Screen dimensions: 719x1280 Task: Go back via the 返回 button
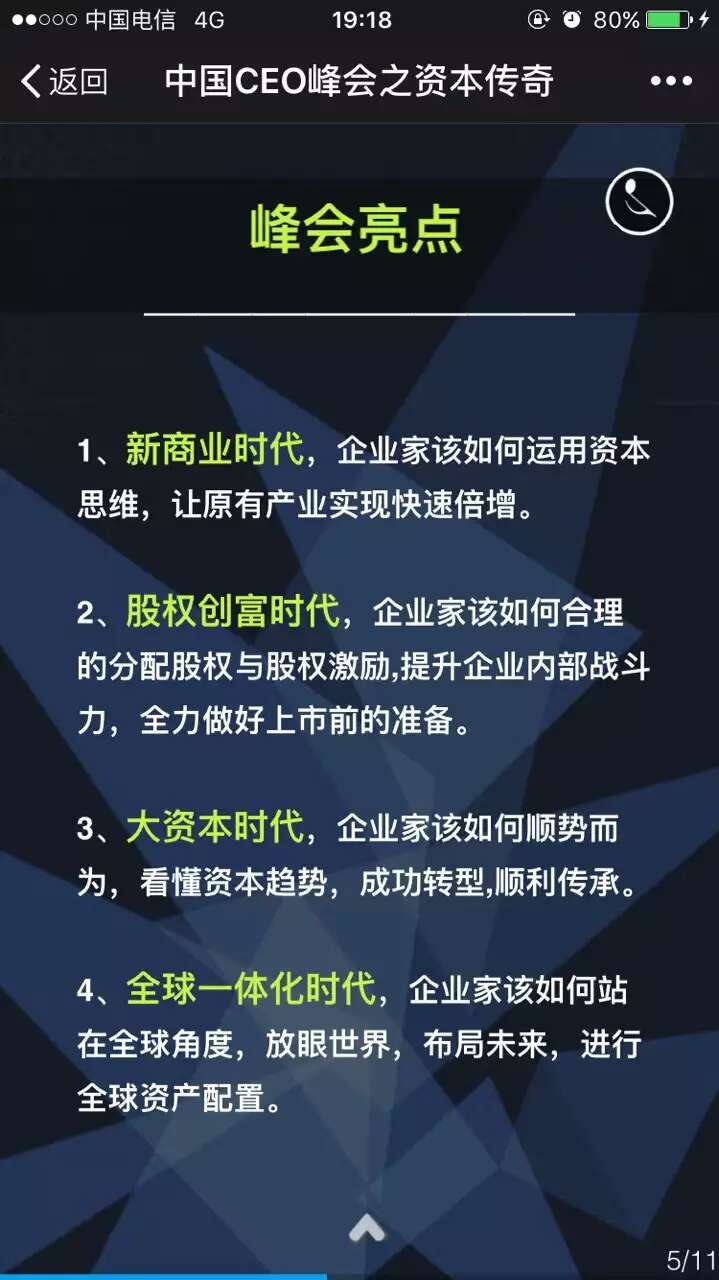[x=64, y=81]
